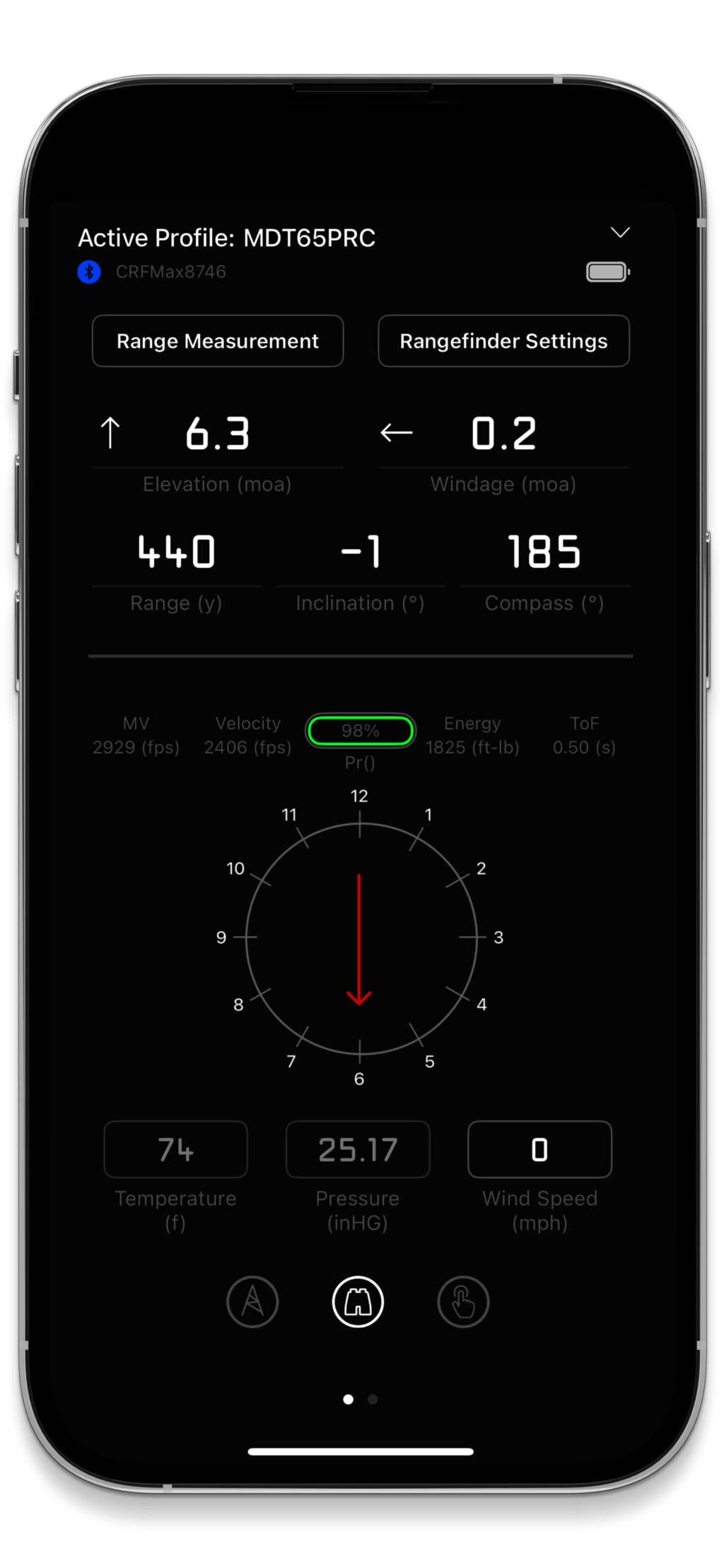724x1568 pixels.
Task: Tap the battery level indicator icon
Action: point(609,271)
